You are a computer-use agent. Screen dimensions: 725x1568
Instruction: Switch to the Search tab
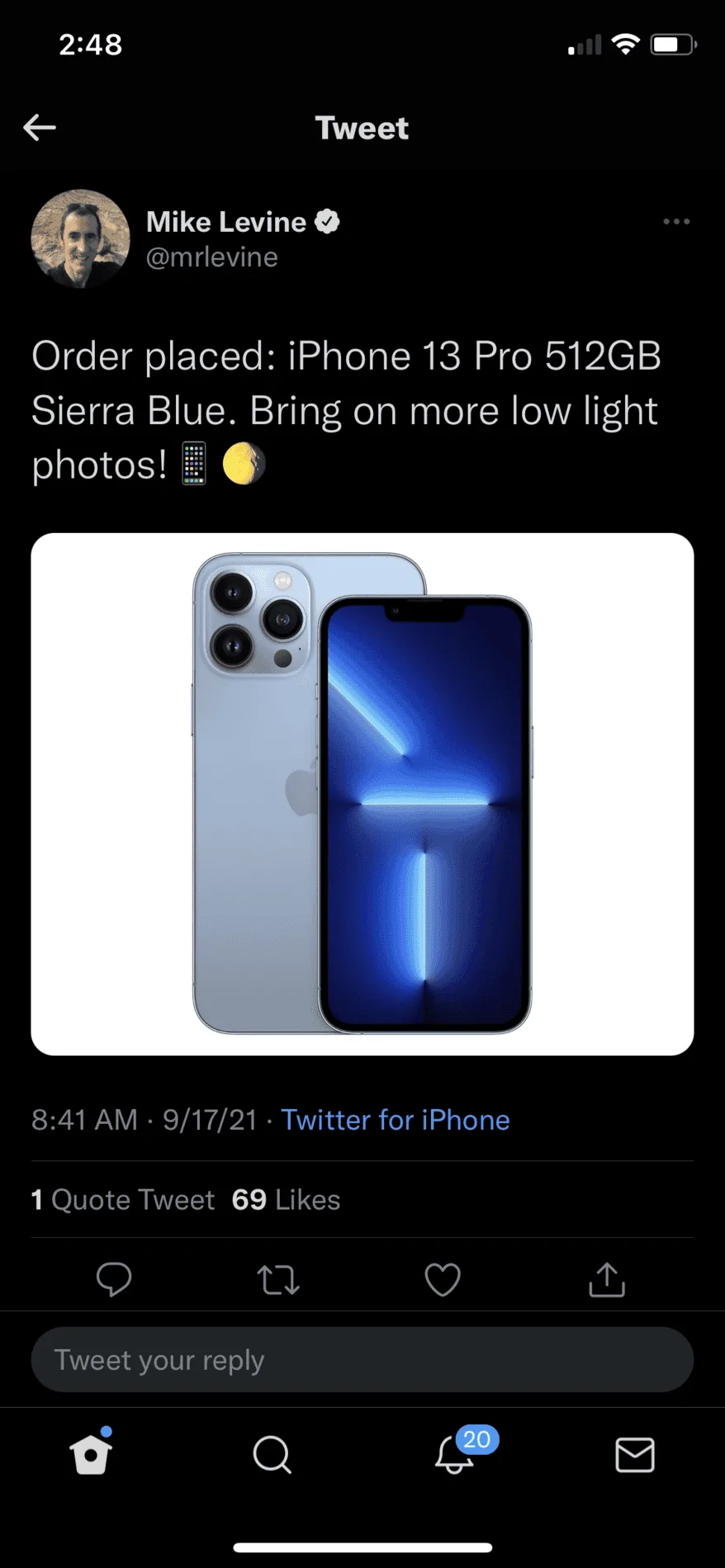tap(272, 1454)
